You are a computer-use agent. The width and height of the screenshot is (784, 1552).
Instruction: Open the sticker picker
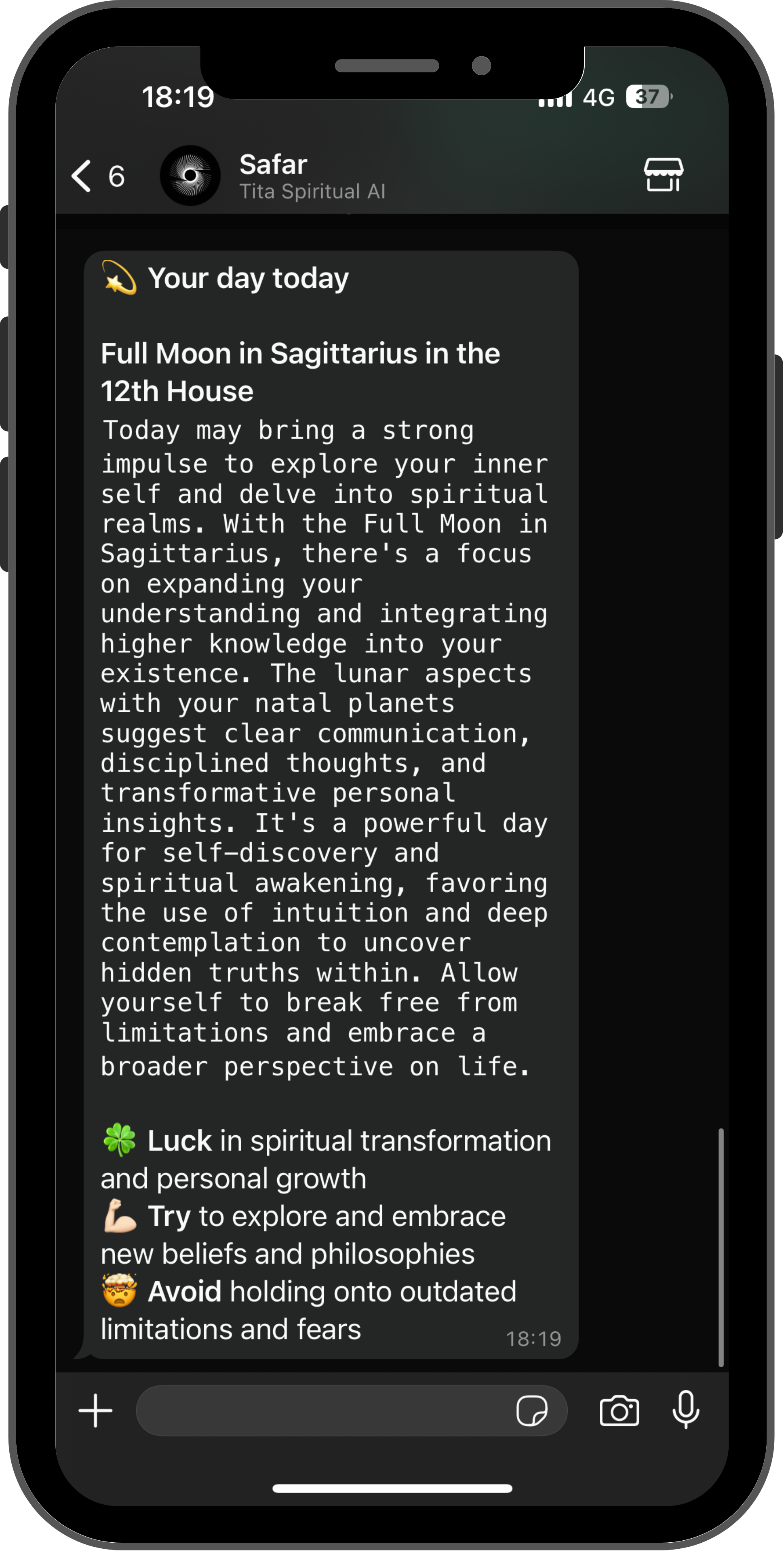click(531, 1411)
